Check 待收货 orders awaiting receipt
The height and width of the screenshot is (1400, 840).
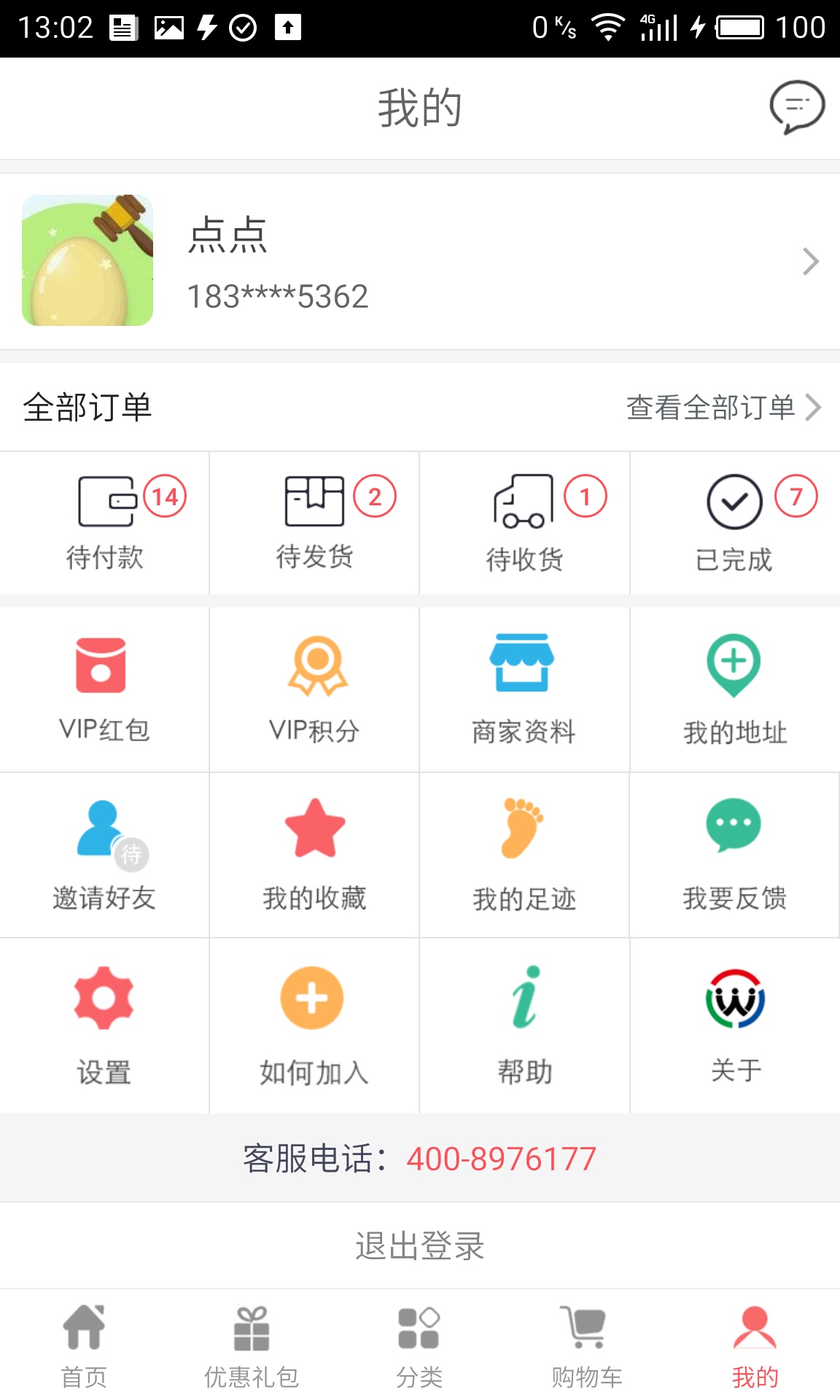524,523
